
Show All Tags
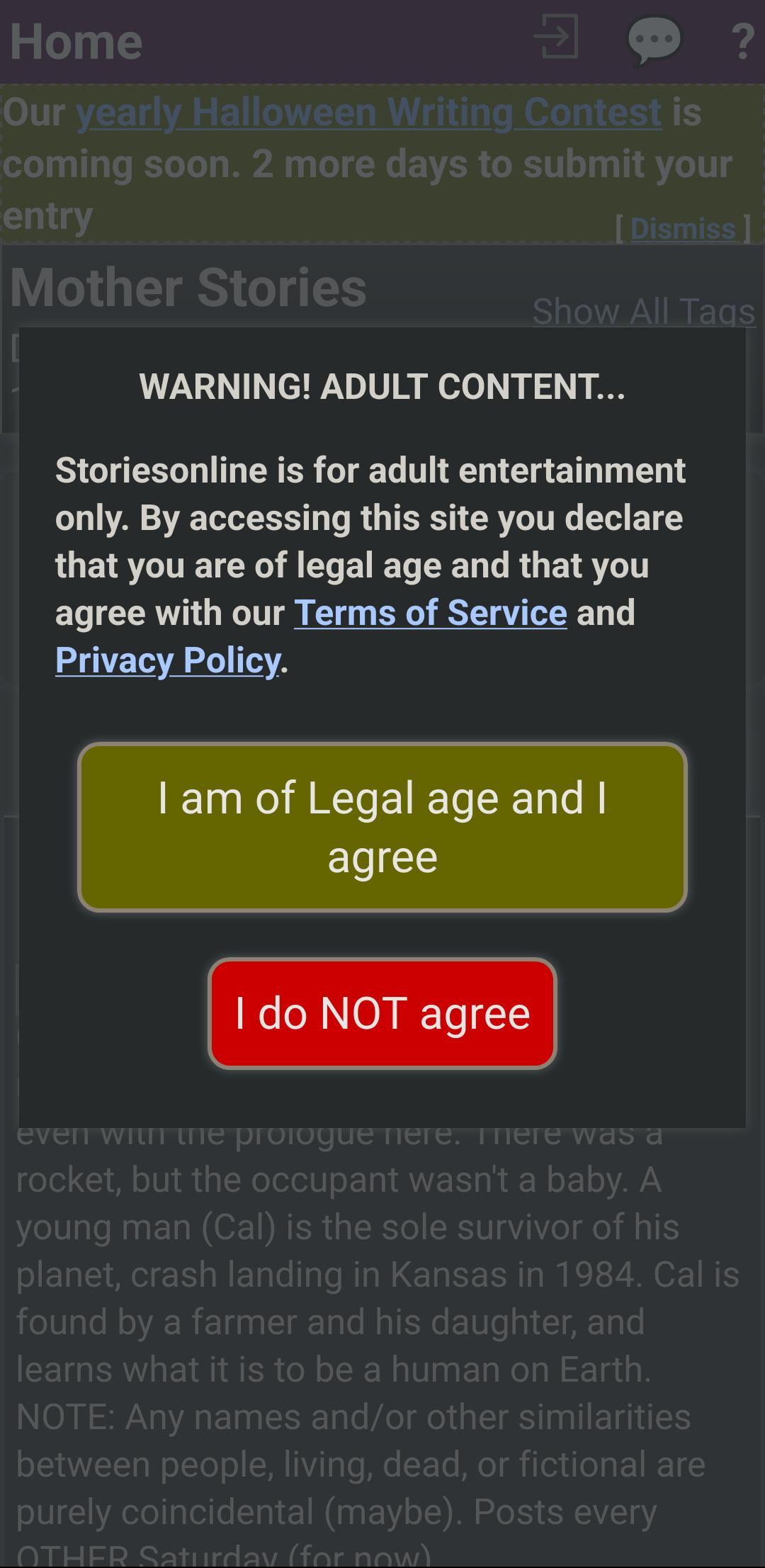coord(644,311)
